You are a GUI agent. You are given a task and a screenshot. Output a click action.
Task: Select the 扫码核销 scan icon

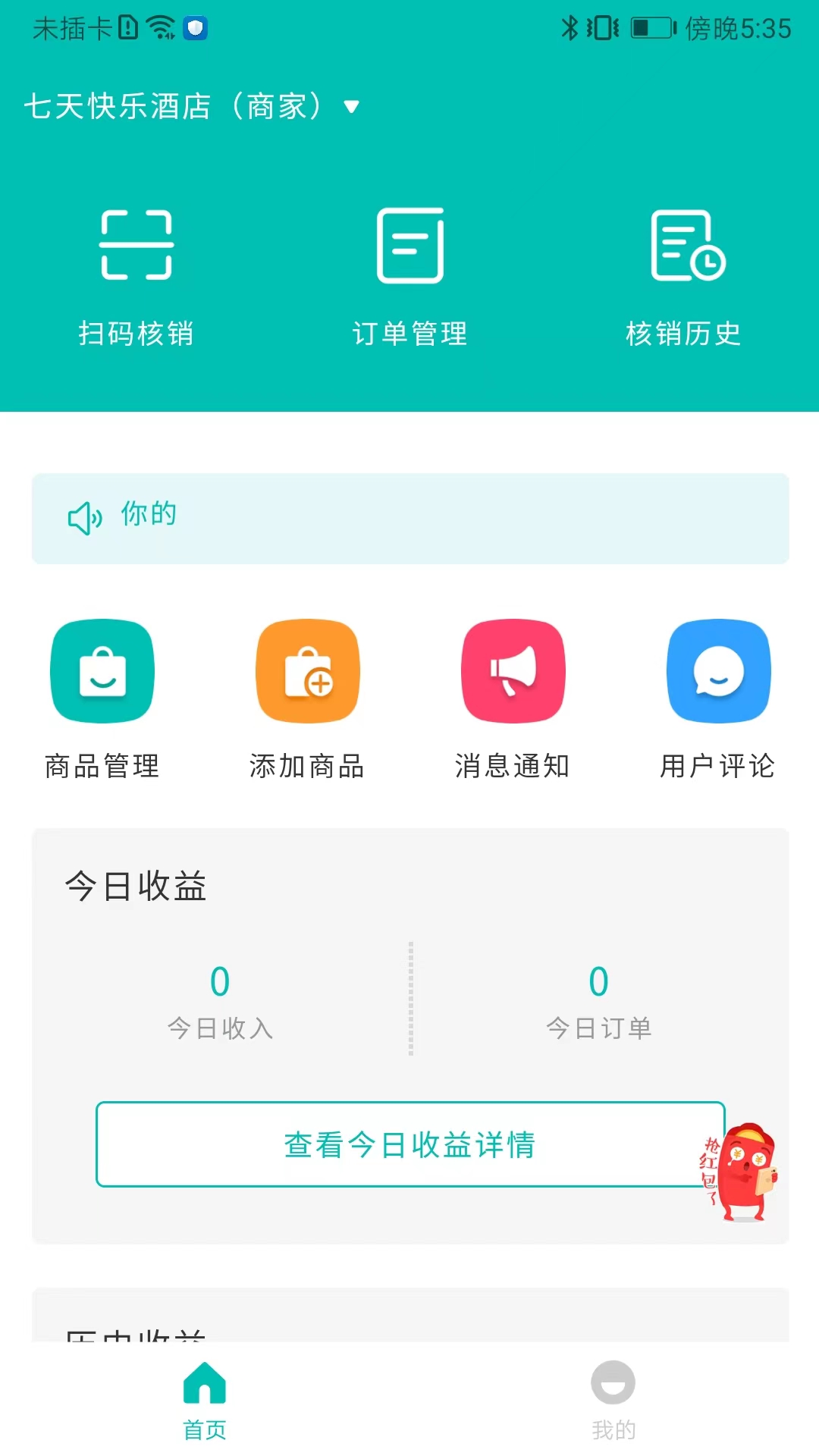tap(138, 245)
